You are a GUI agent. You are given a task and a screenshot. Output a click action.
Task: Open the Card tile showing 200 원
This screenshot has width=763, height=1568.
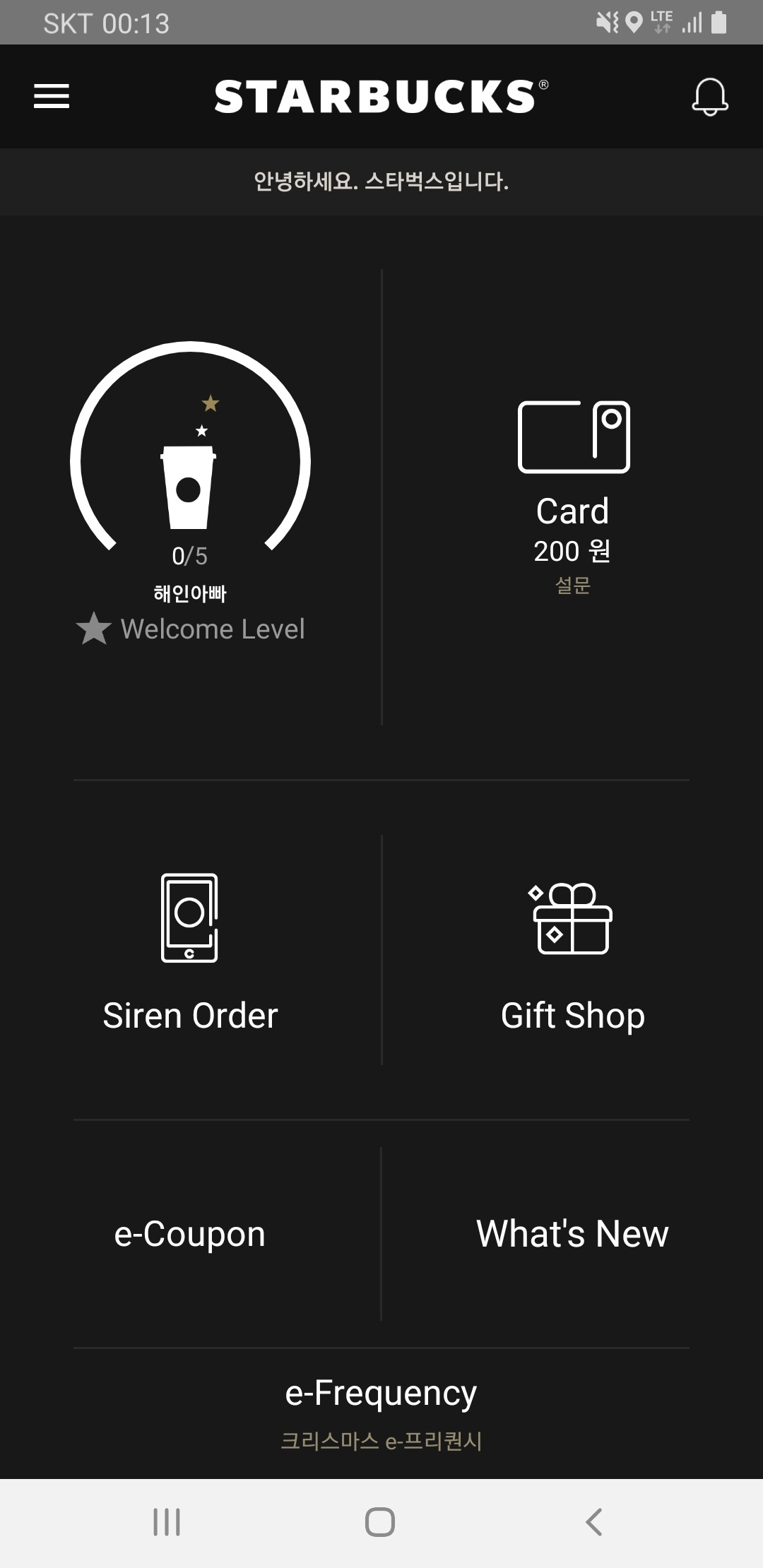pyautogui.click(x=573, y=494)
